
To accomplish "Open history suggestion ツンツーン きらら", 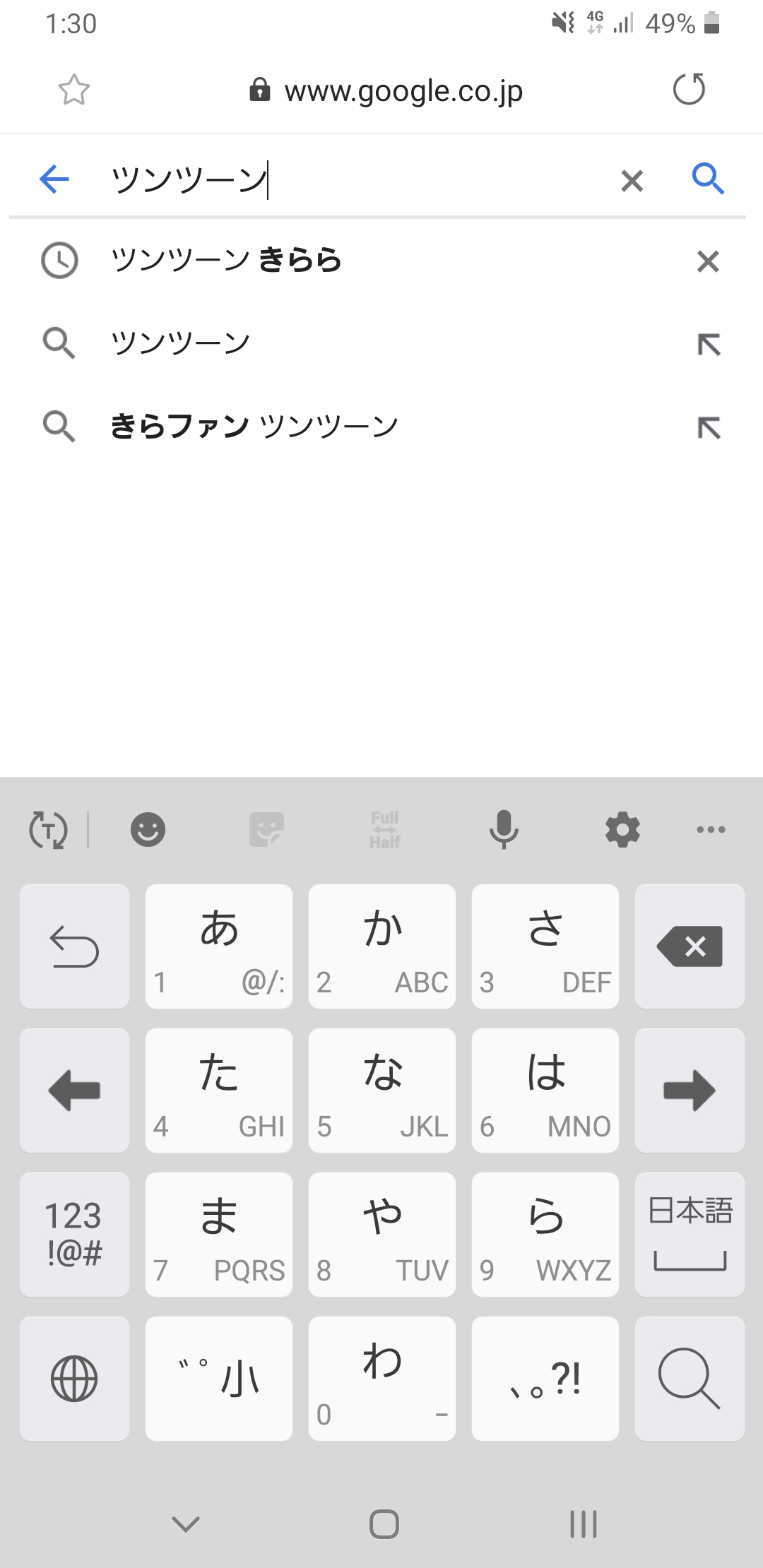I will point(226,260).
